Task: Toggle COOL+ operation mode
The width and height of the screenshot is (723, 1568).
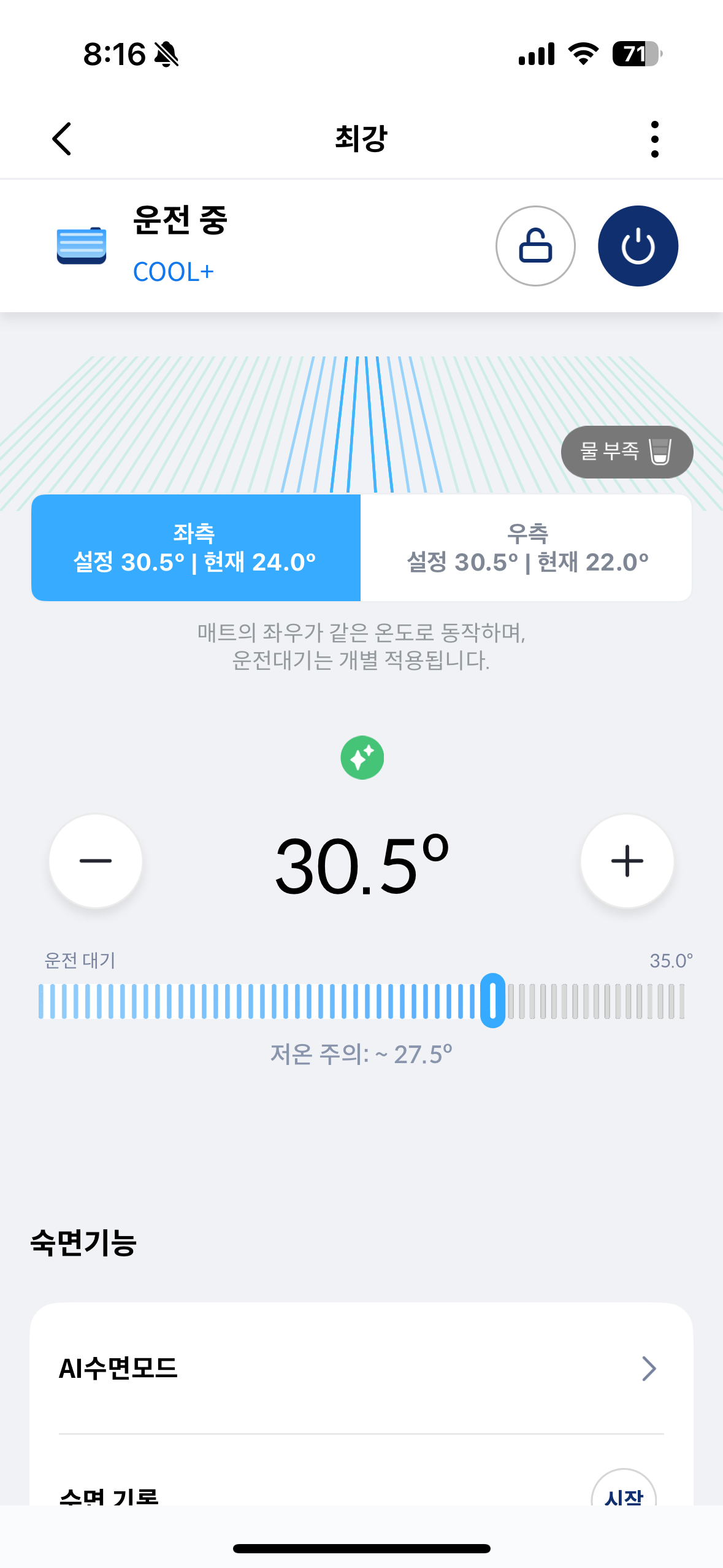Action: 174,271
